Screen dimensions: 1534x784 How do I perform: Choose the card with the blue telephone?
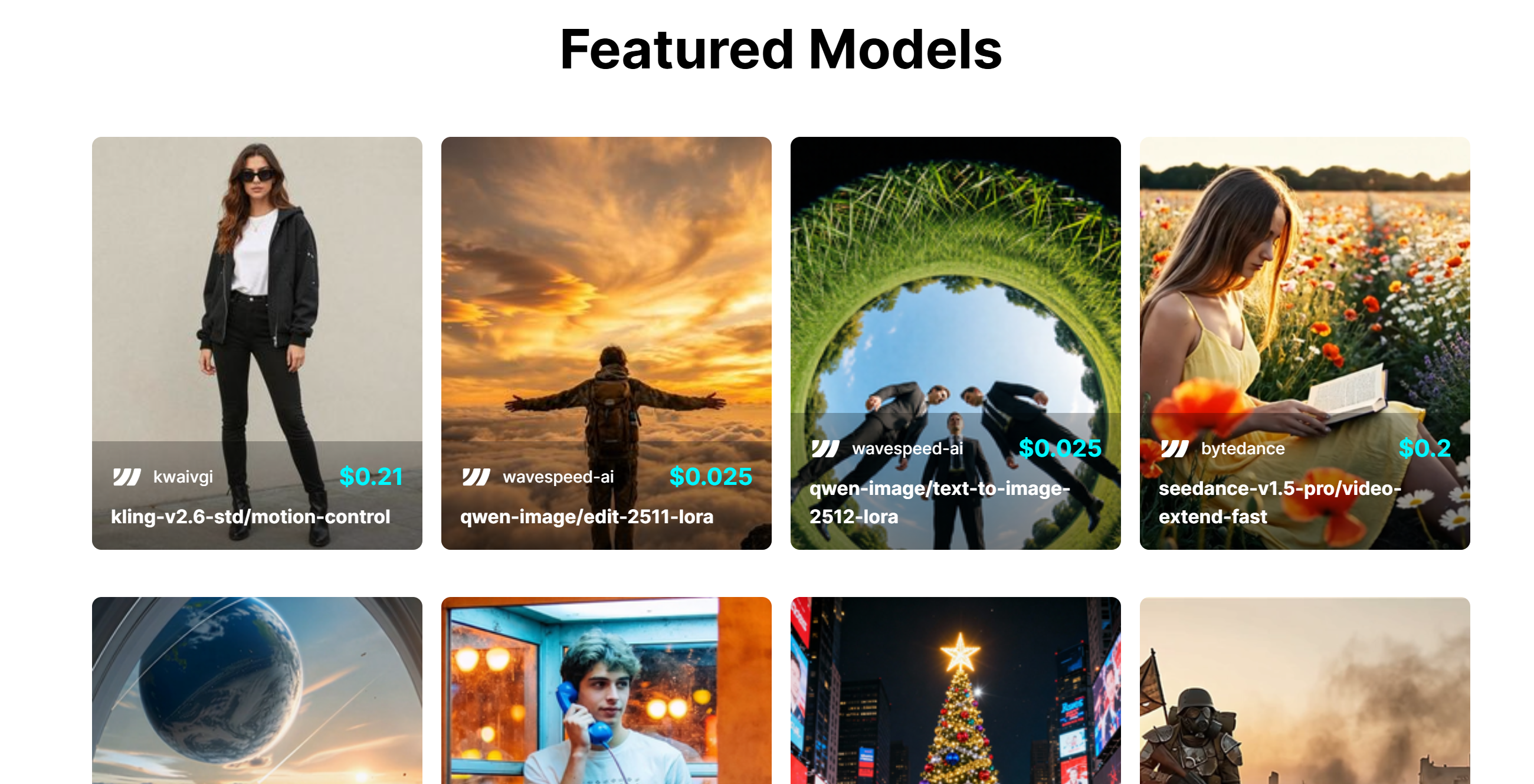(x=605, y=691)
